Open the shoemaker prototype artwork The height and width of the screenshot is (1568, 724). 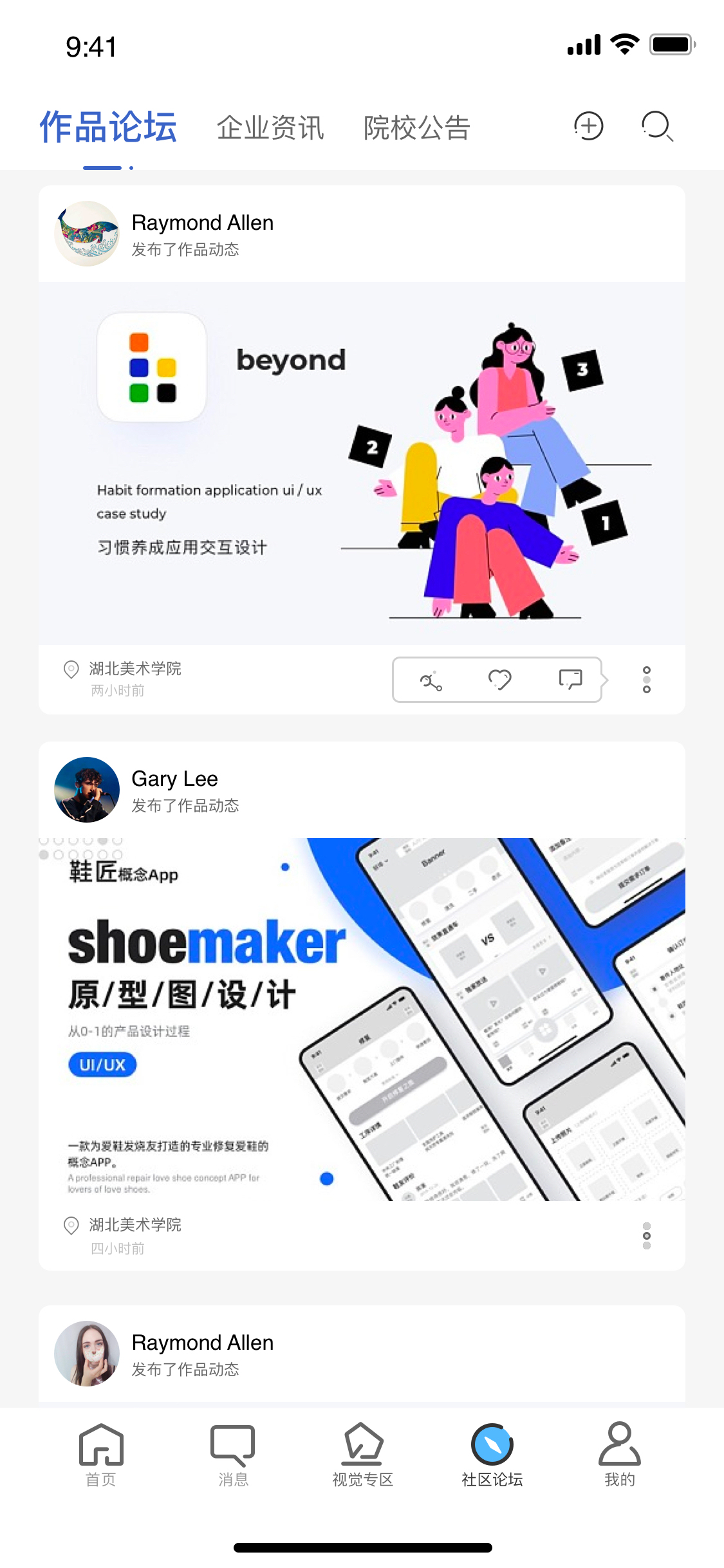(362, 1019)
